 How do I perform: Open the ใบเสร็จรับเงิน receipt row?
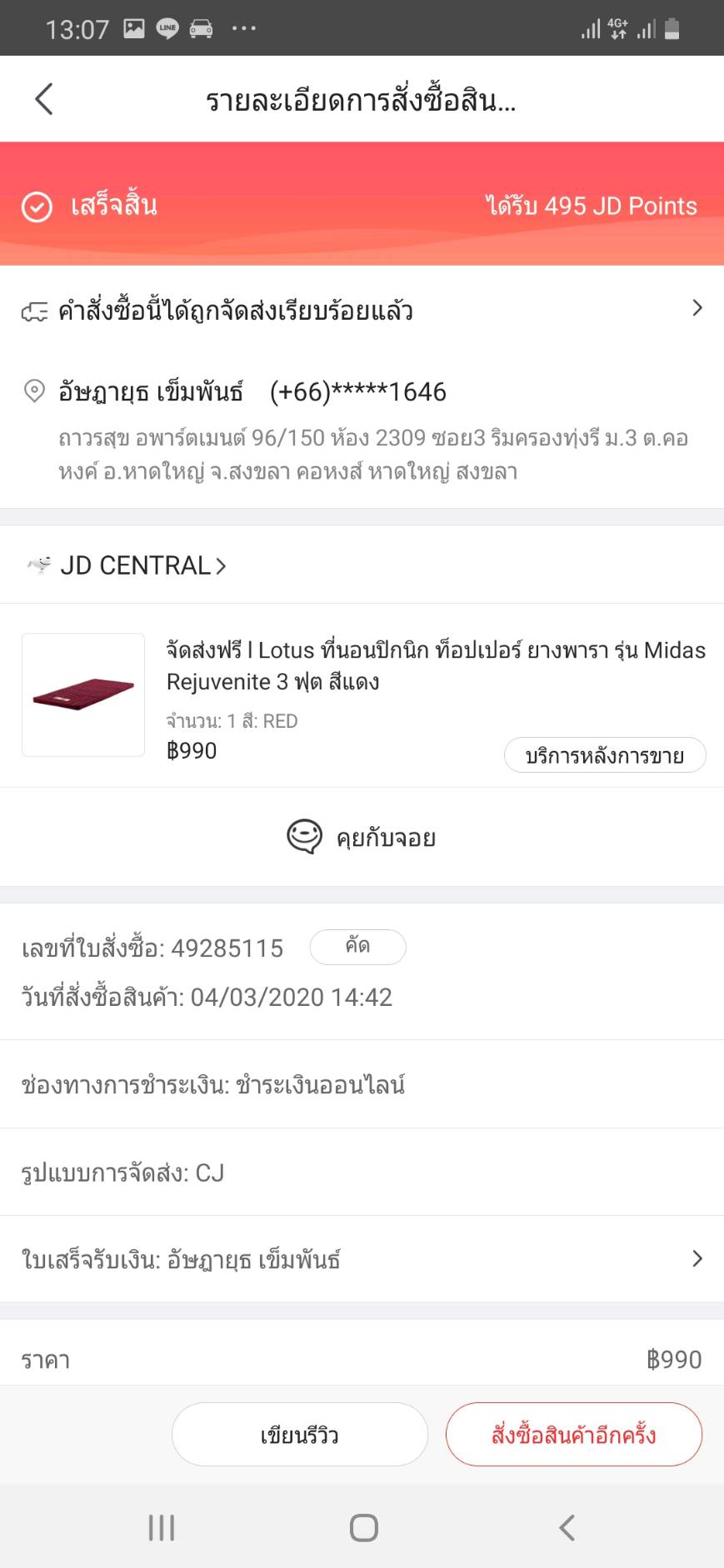[362, 1259]
